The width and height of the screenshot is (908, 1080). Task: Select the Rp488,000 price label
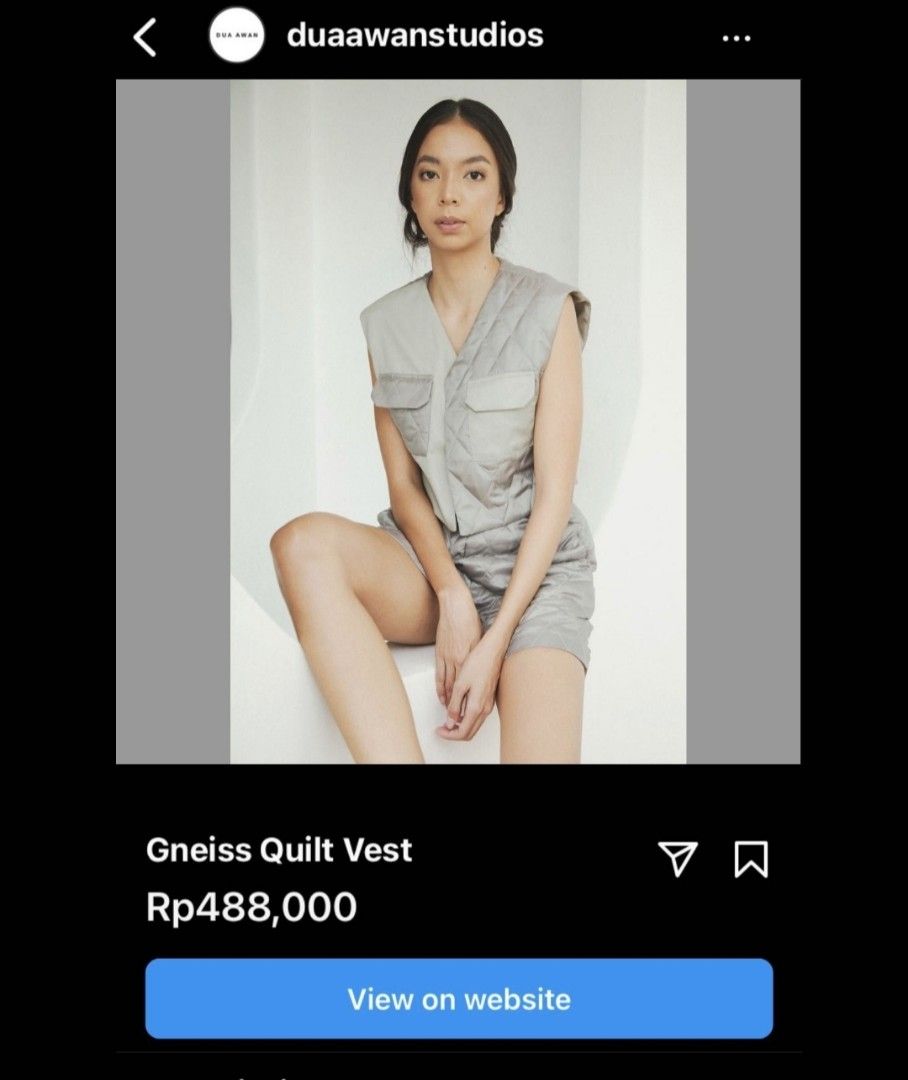click(249, 908)
